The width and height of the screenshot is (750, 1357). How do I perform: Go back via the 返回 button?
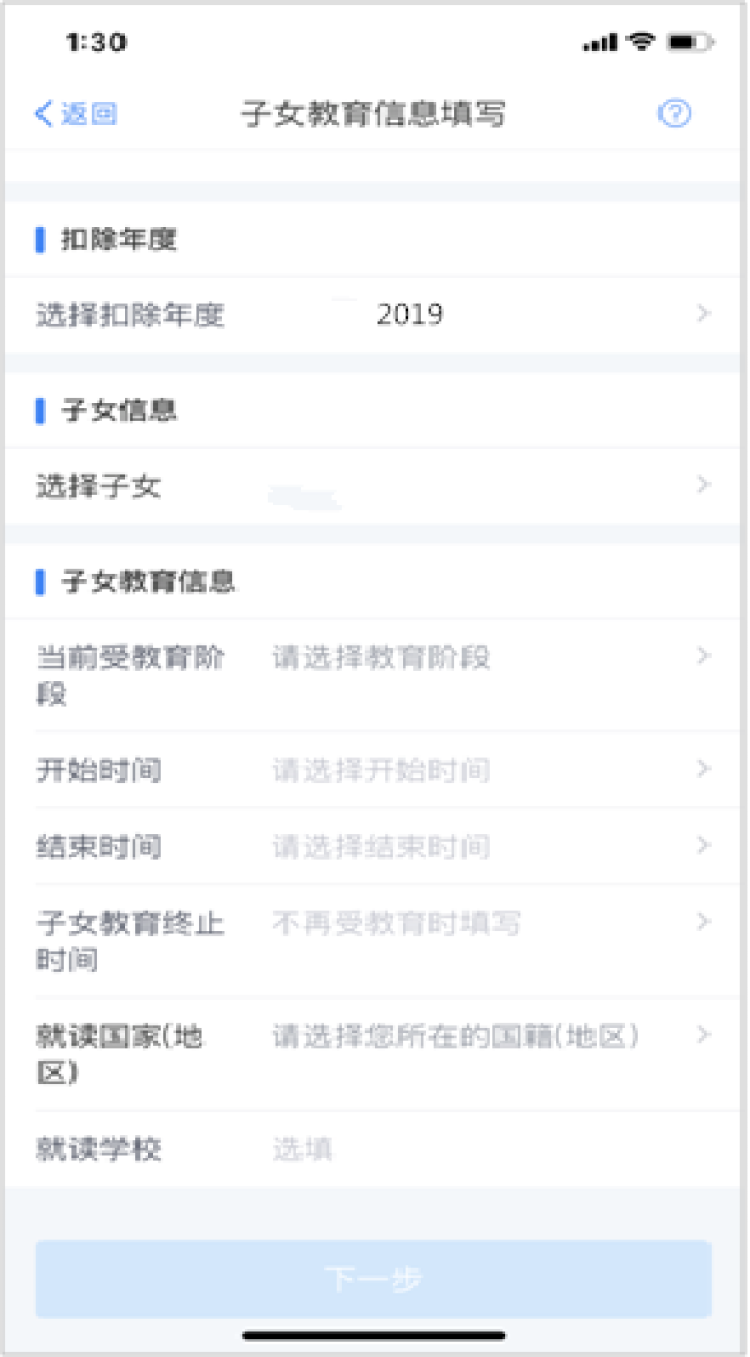(x=76, y=114)
